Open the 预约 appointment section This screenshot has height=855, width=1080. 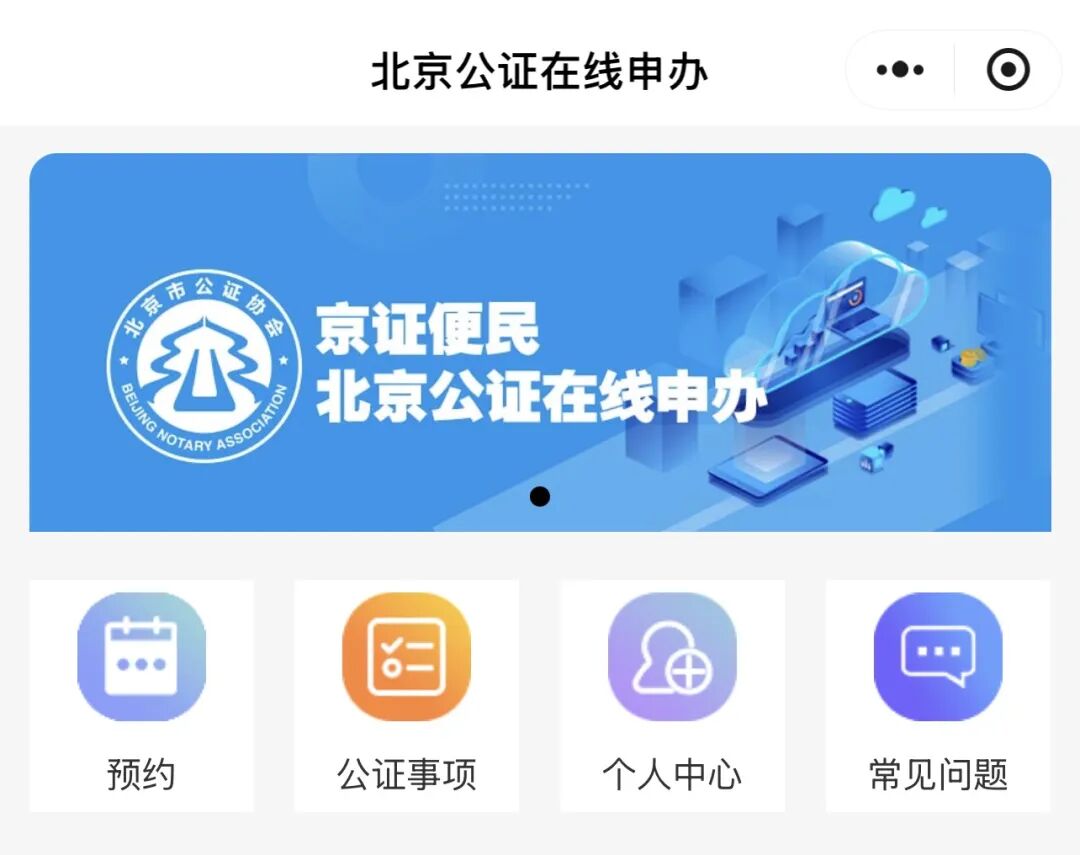pyautogui.click(x=141, y=695)
